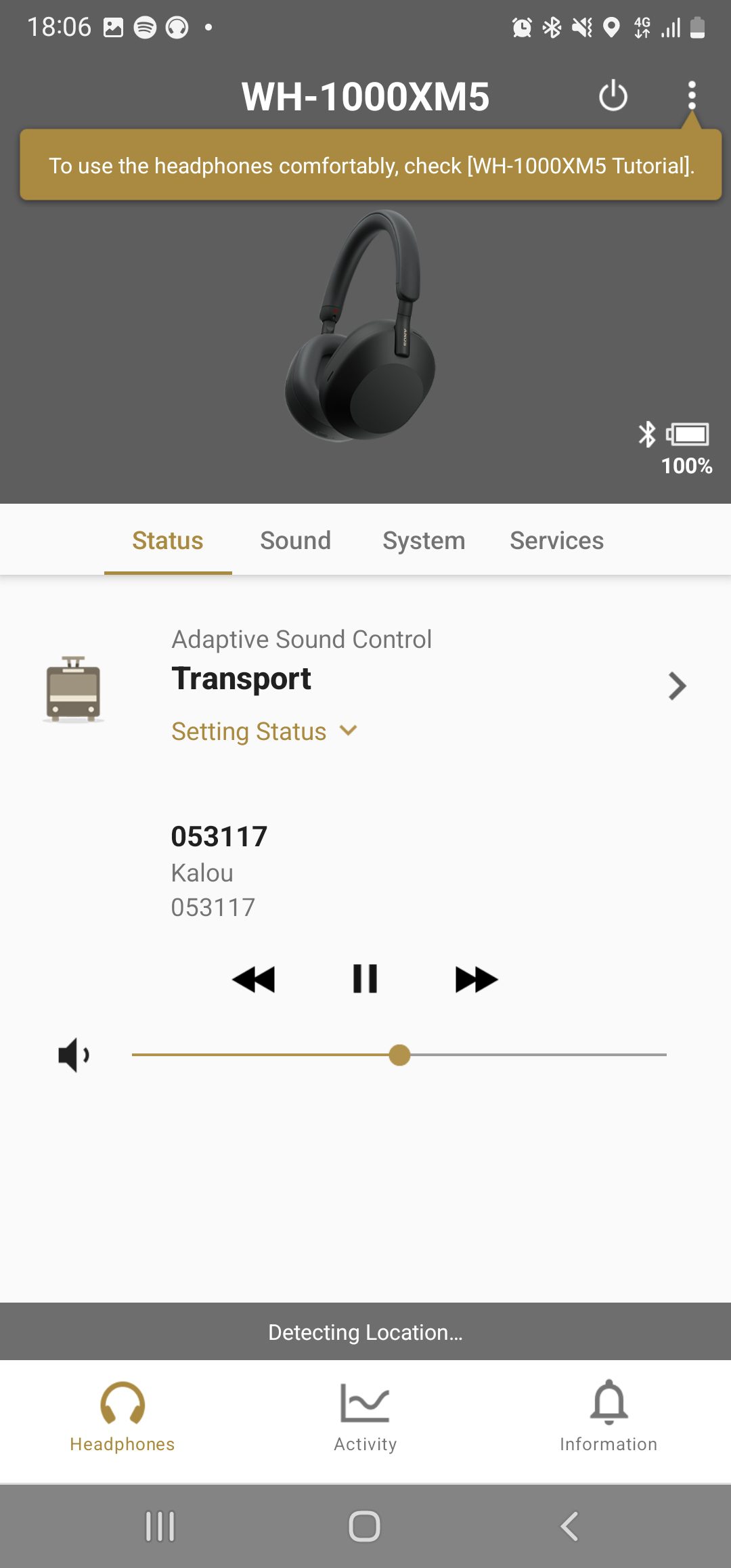731x1568 pixels.
Task: Switch to the Sound tab
Action: (x=295, y=540)
